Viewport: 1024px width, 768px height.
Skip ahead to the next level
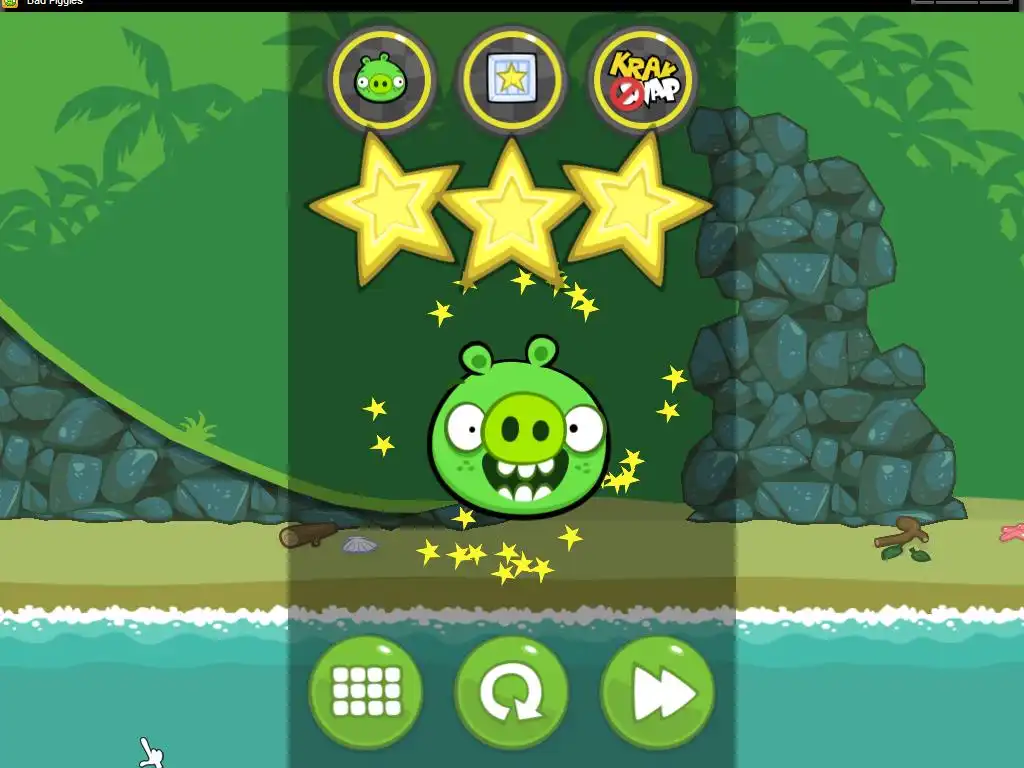point(657,692)
